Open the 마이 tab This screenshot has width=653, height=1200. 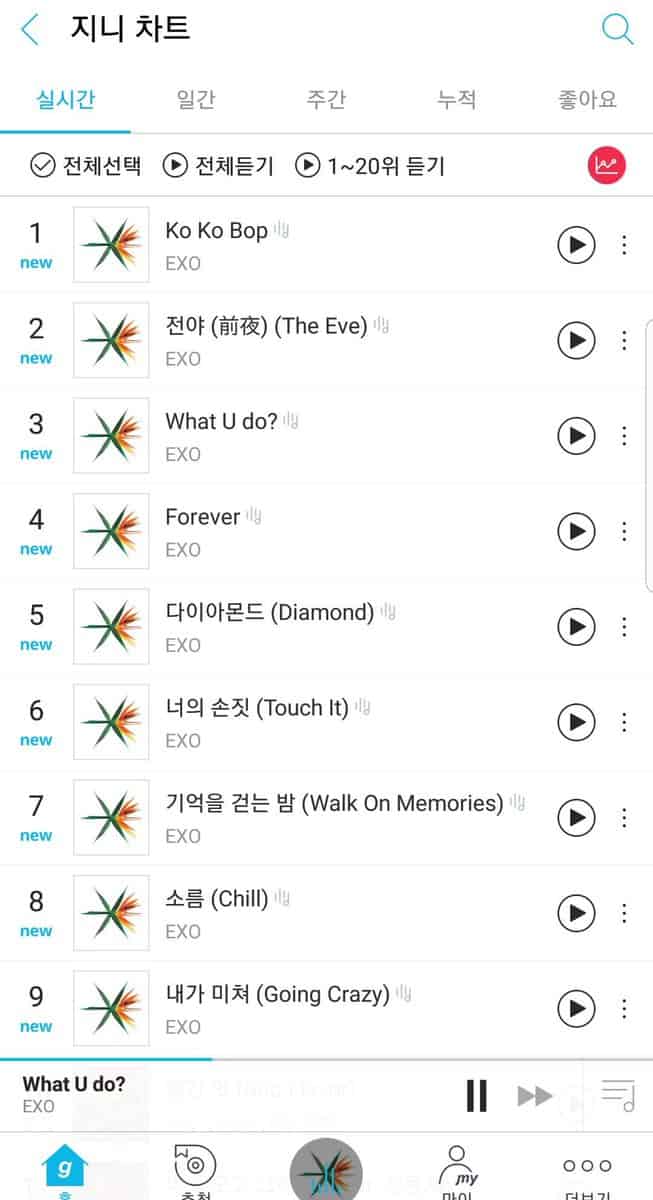(x=457, y=1172)
